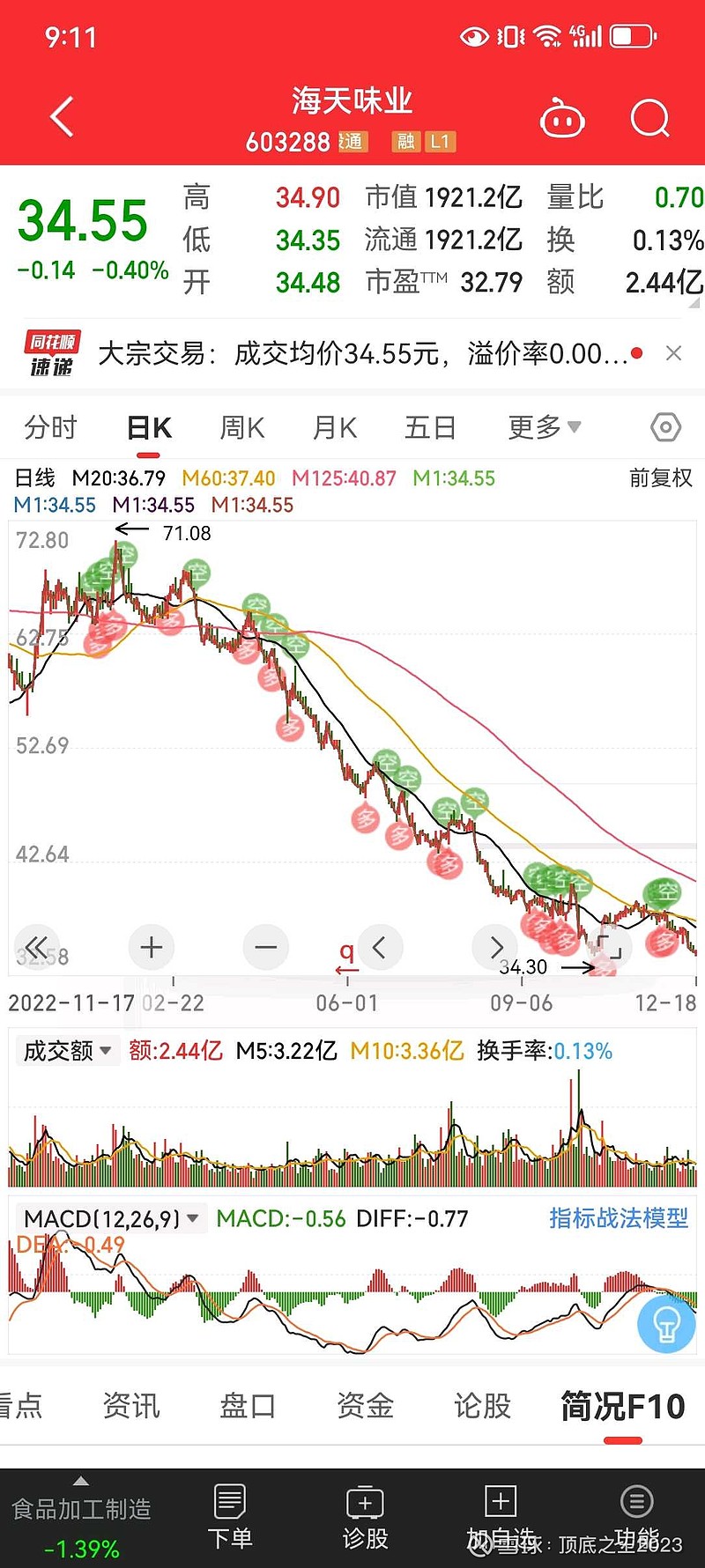Open the 成交额 indicator dropdown
705x1568 pixels.
(x=67, y=1051)
